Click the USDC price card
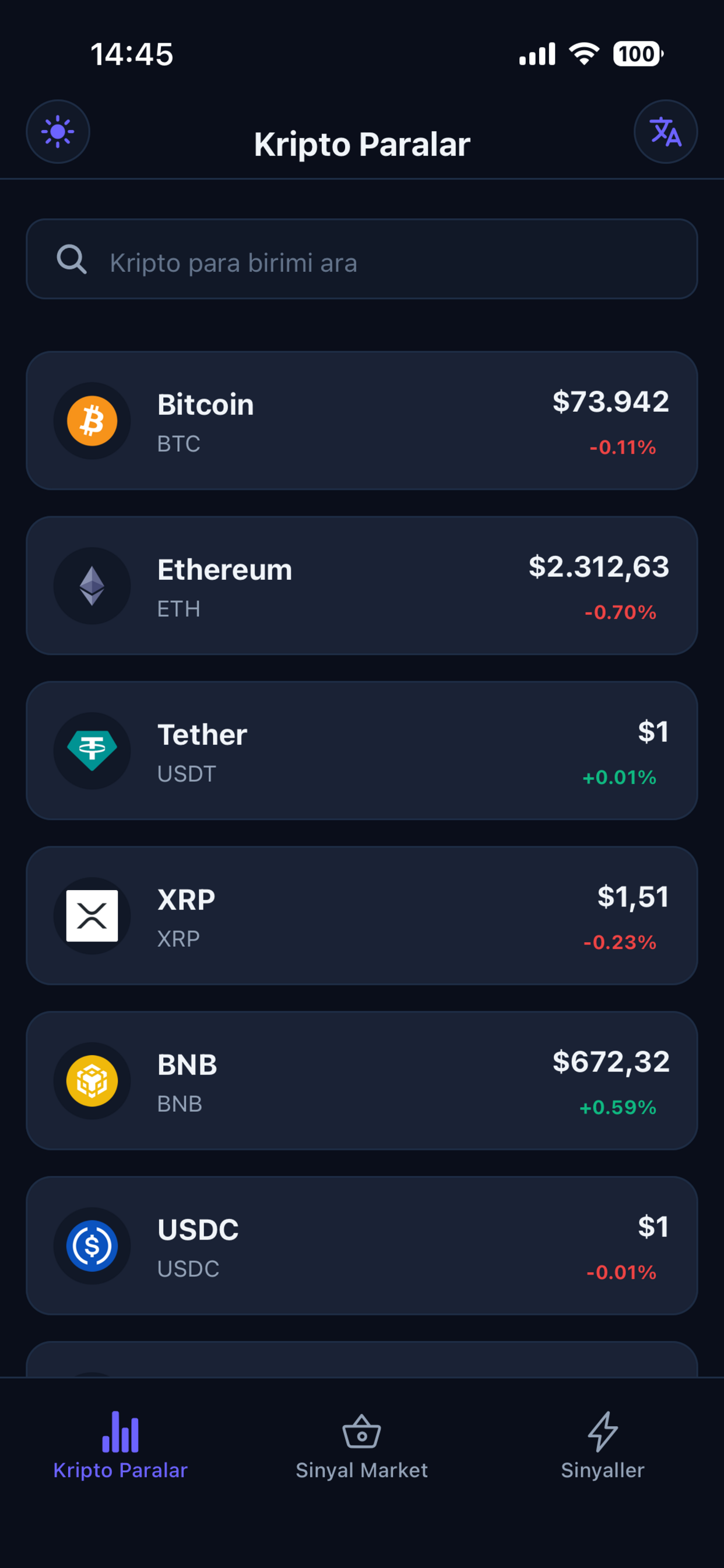This screenshot has height=1568, width=724. click(362, 1245)
